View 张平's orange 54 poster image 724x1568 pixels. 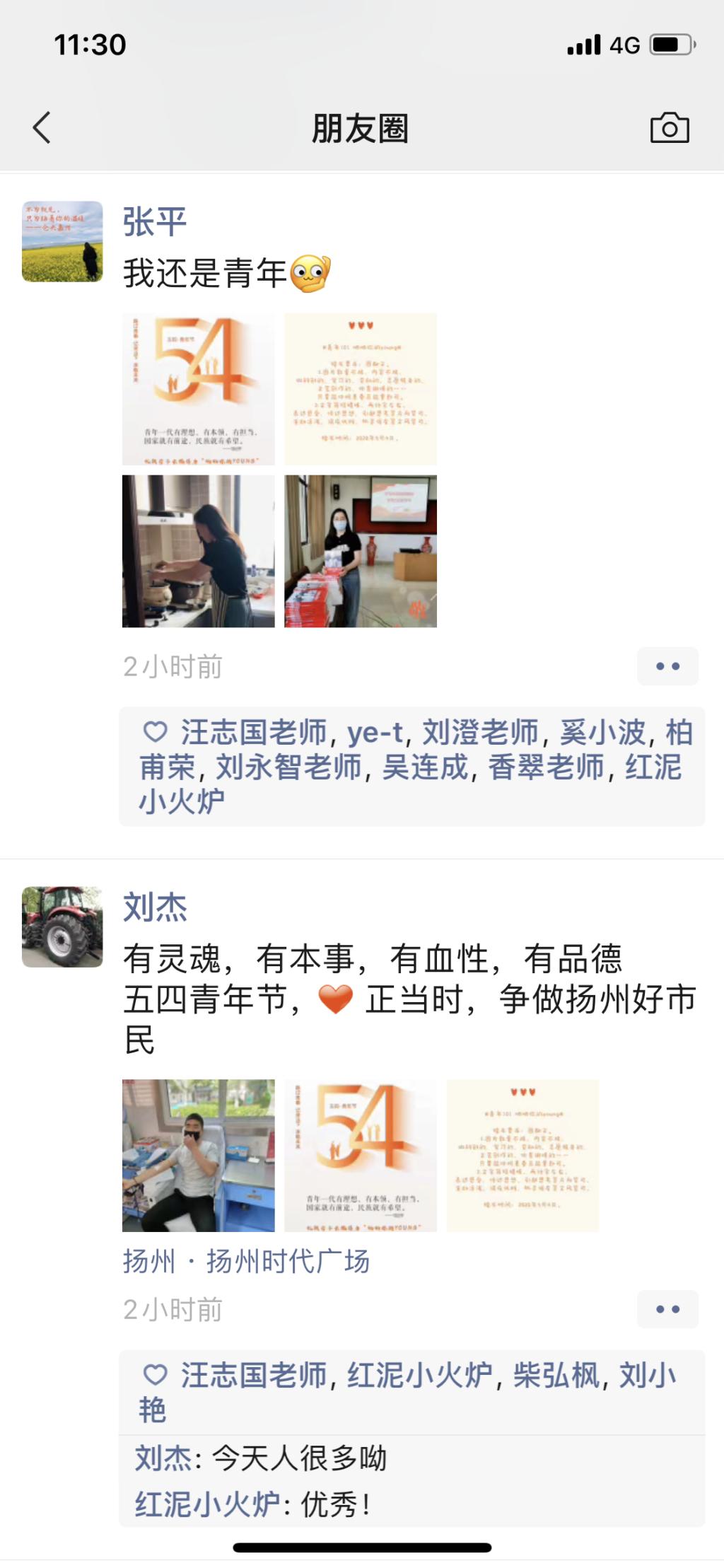[x=199, y=389]
